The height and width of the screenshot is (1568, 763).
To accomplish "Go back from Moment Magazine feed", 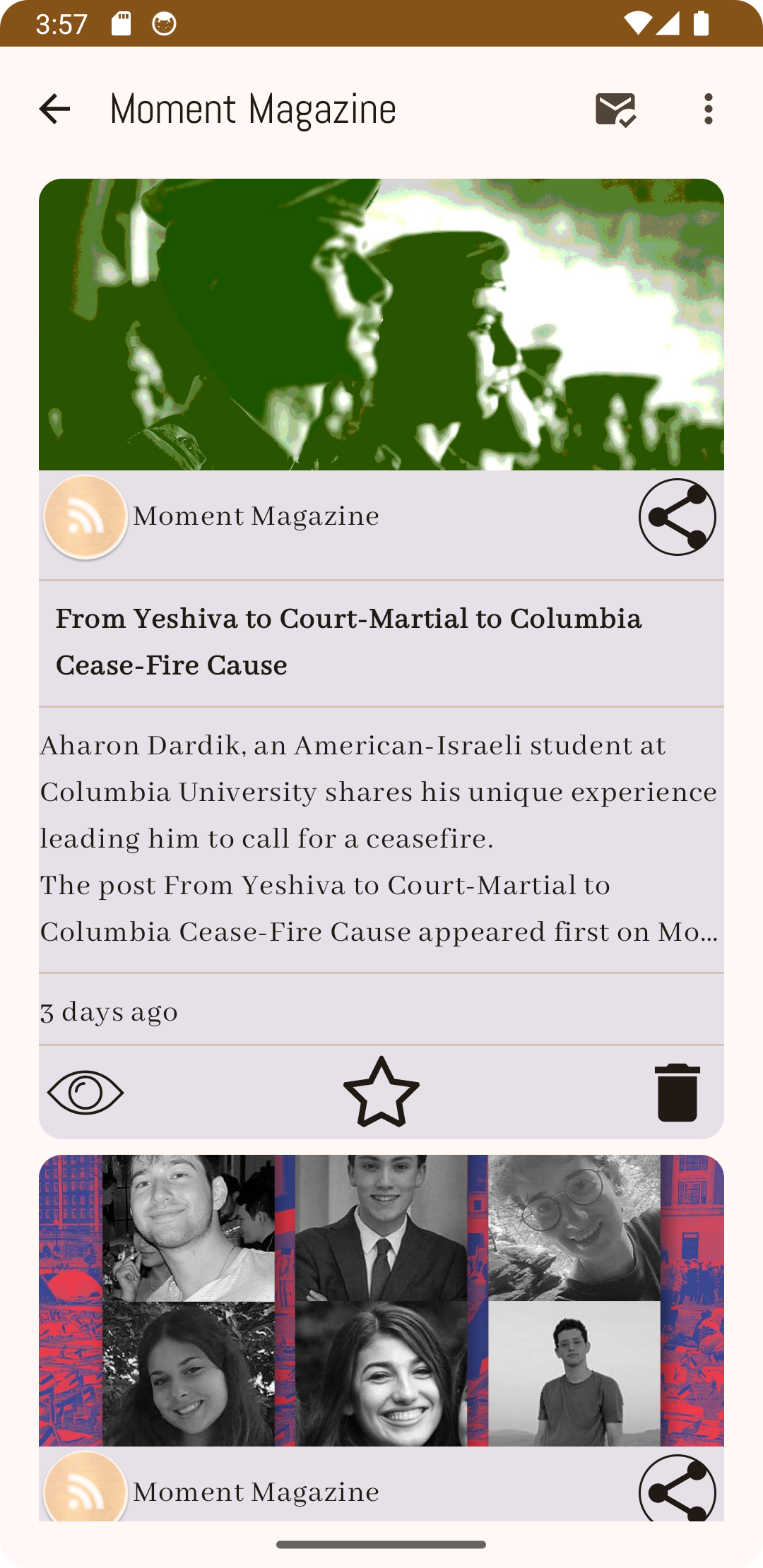I will coord(54,109).
